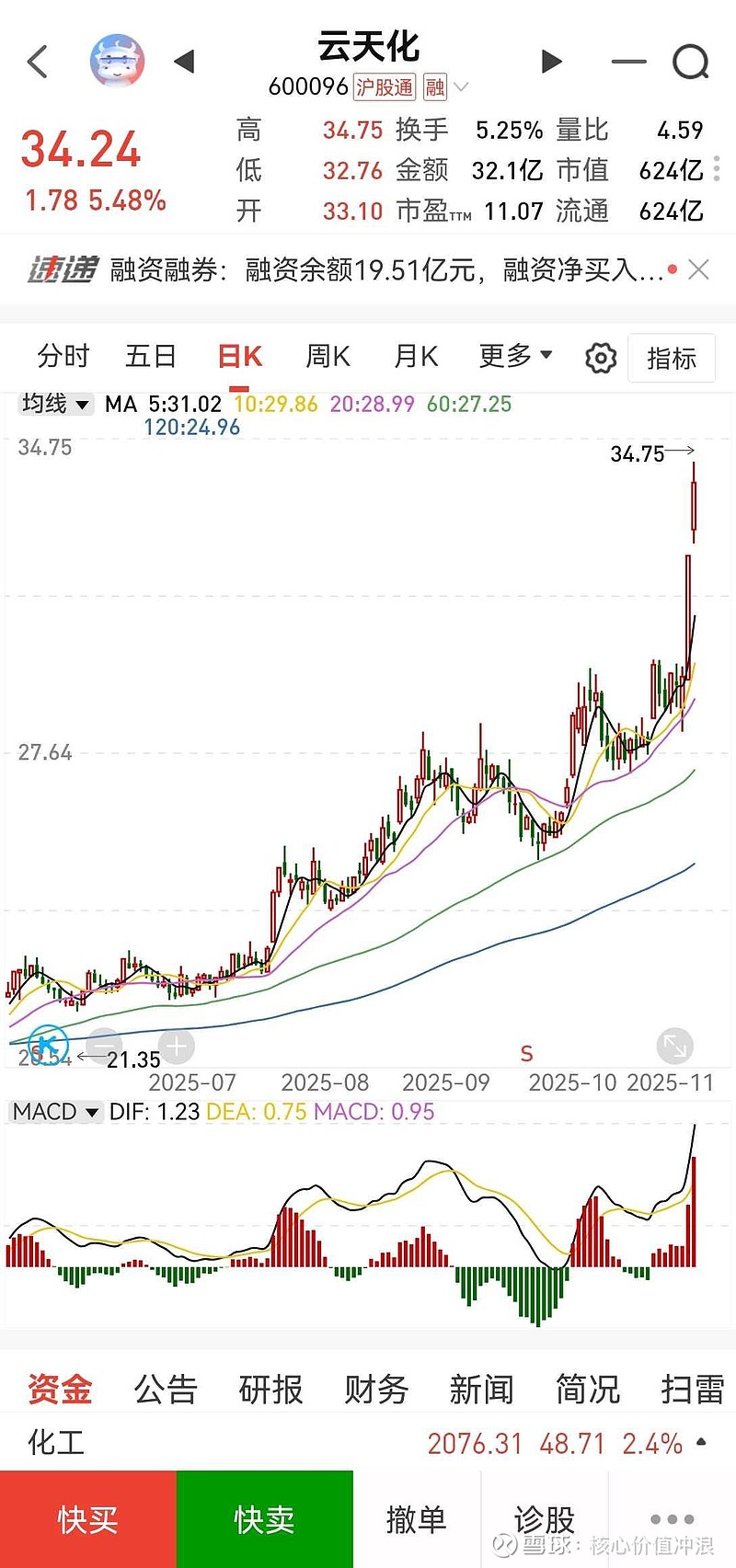Open the 指标 indicators button
This screenshot has height=1568, width=736.
[672, 358]
